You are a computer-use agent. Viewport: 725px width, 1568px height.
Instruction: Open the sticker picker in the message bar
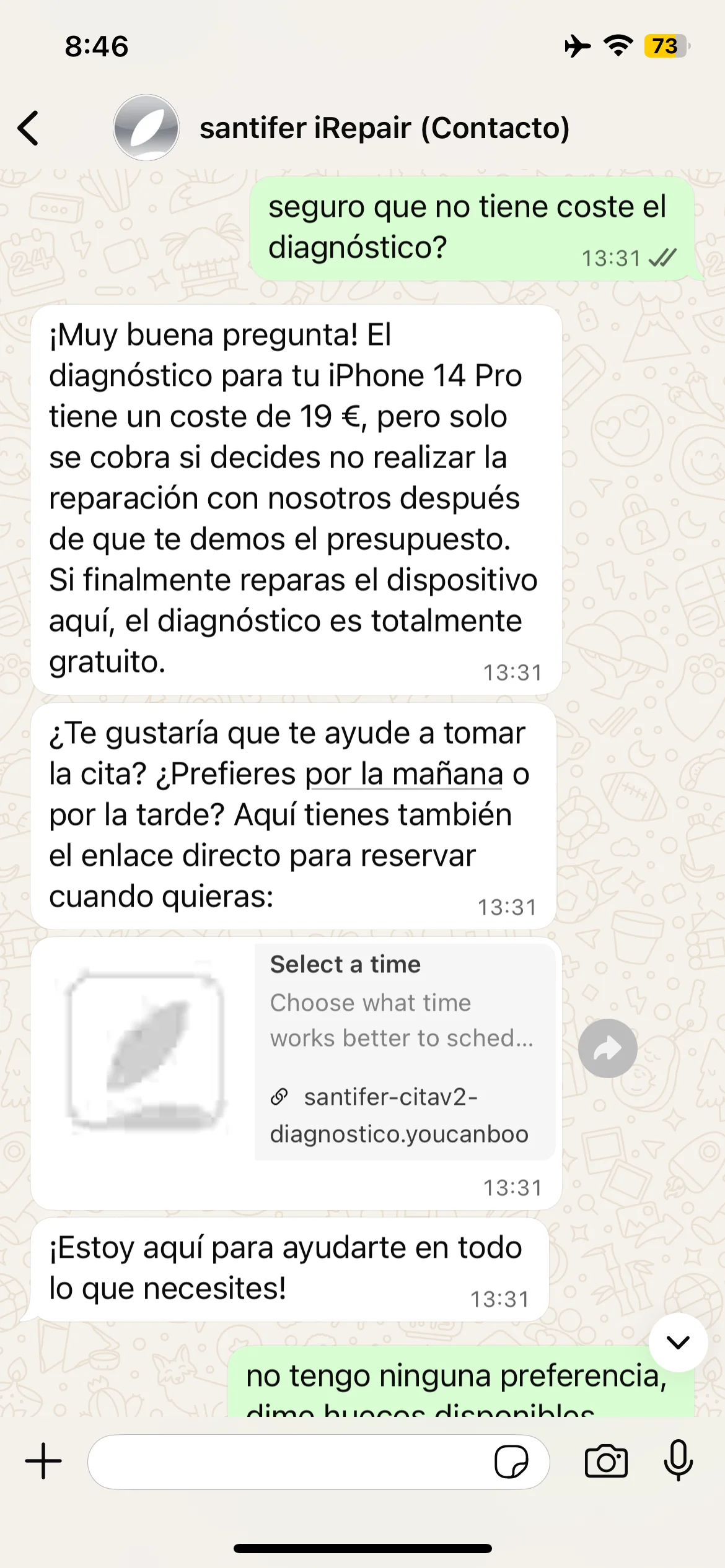512,1460
